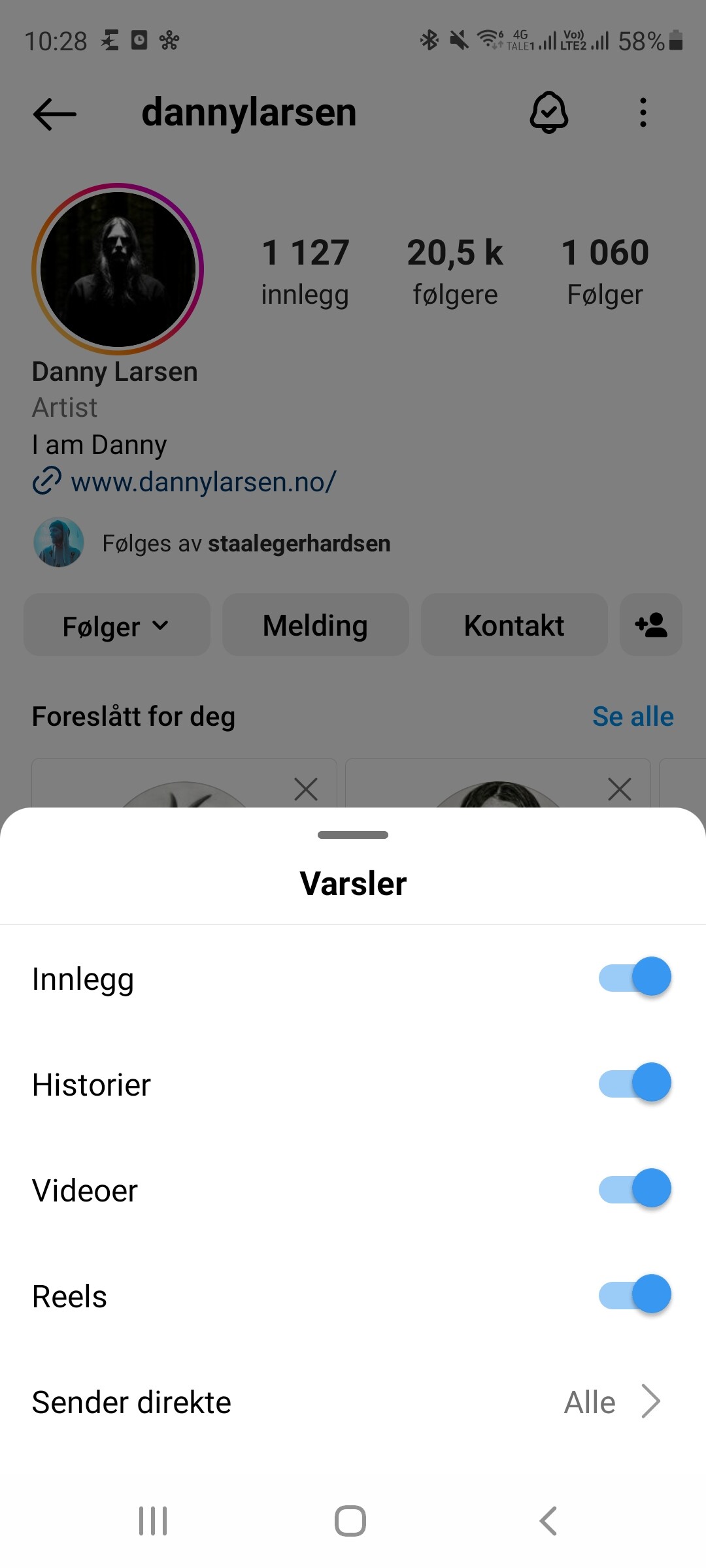Image resolution: width=706 pixels, height=1568 pixels.
Task: Open Sender direkte settings
Action: click(x=353, y=1402)
